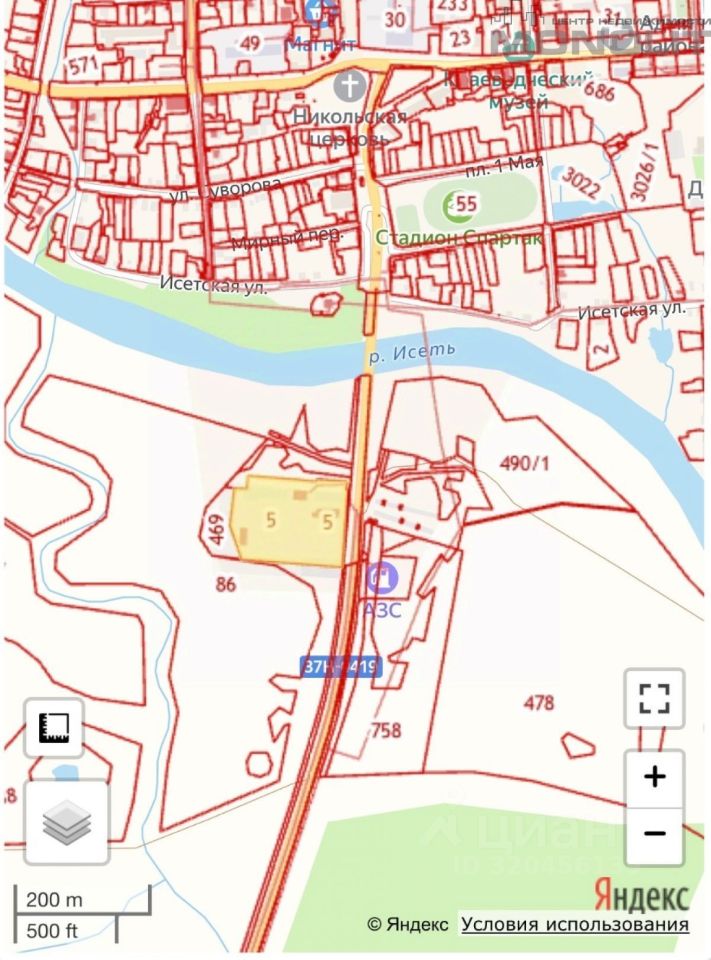711x960 pixels.
Task: Open the Яндекс logo link
Action: [641, 893]
